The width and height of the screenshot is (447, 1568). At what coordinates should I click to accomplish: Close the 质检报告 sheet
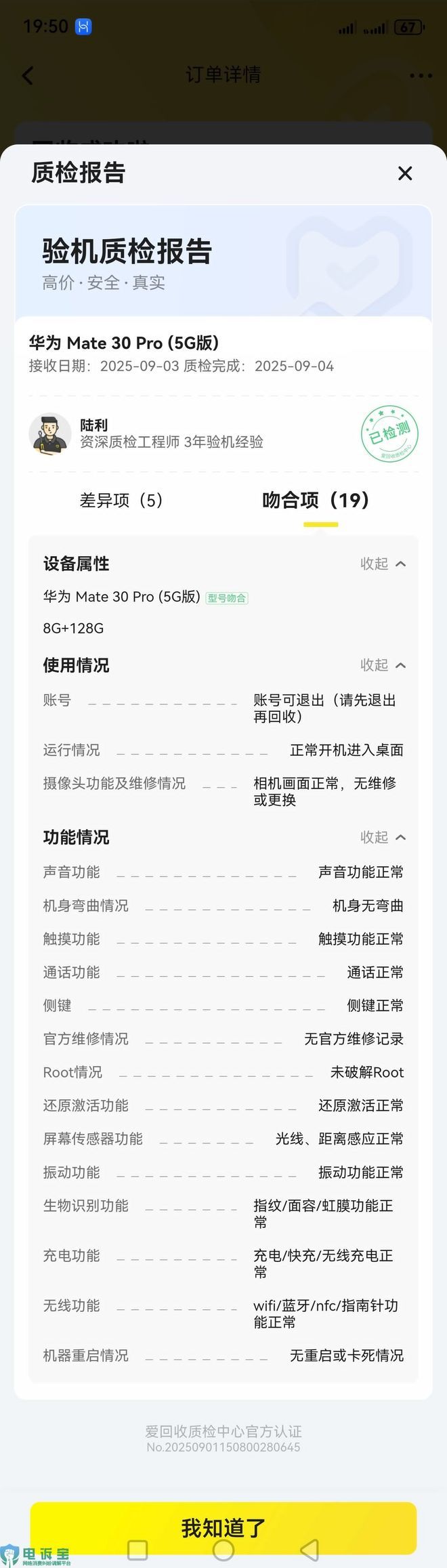point(405,173)
